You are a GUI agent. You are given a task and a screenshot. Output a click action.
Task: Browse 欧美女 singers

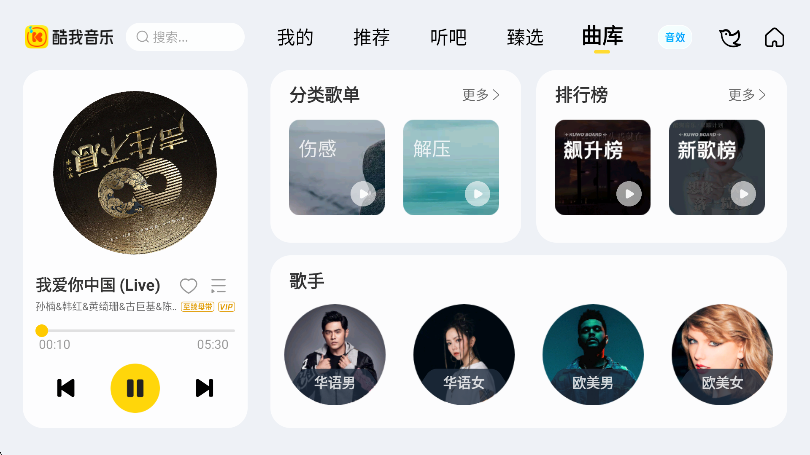[x=722, y=354]
